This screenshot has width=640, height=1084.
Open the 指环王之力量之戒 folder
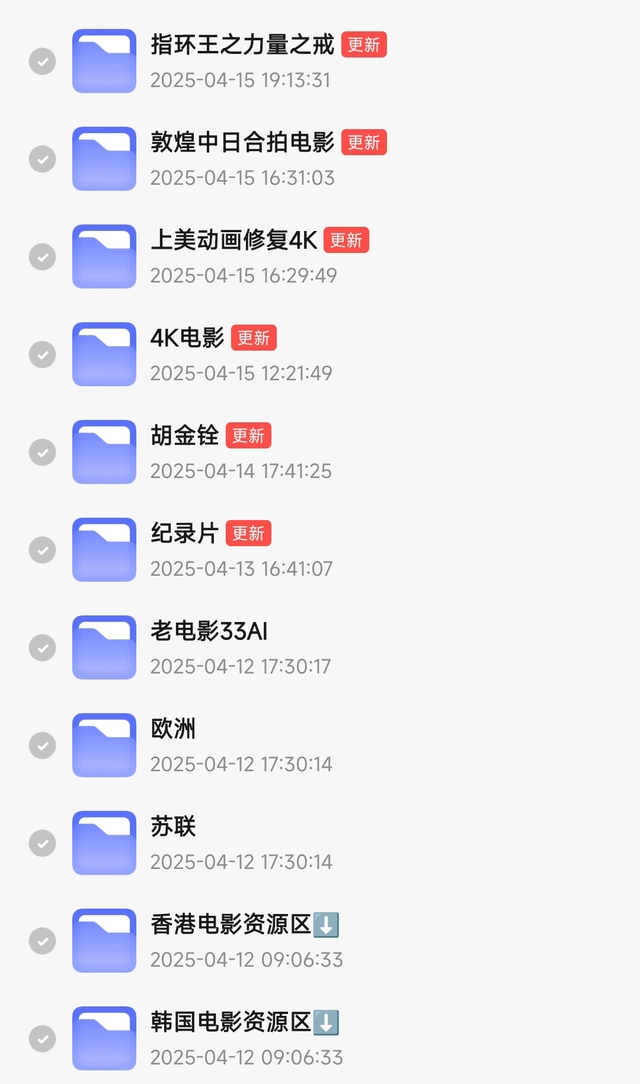[320, 62]
